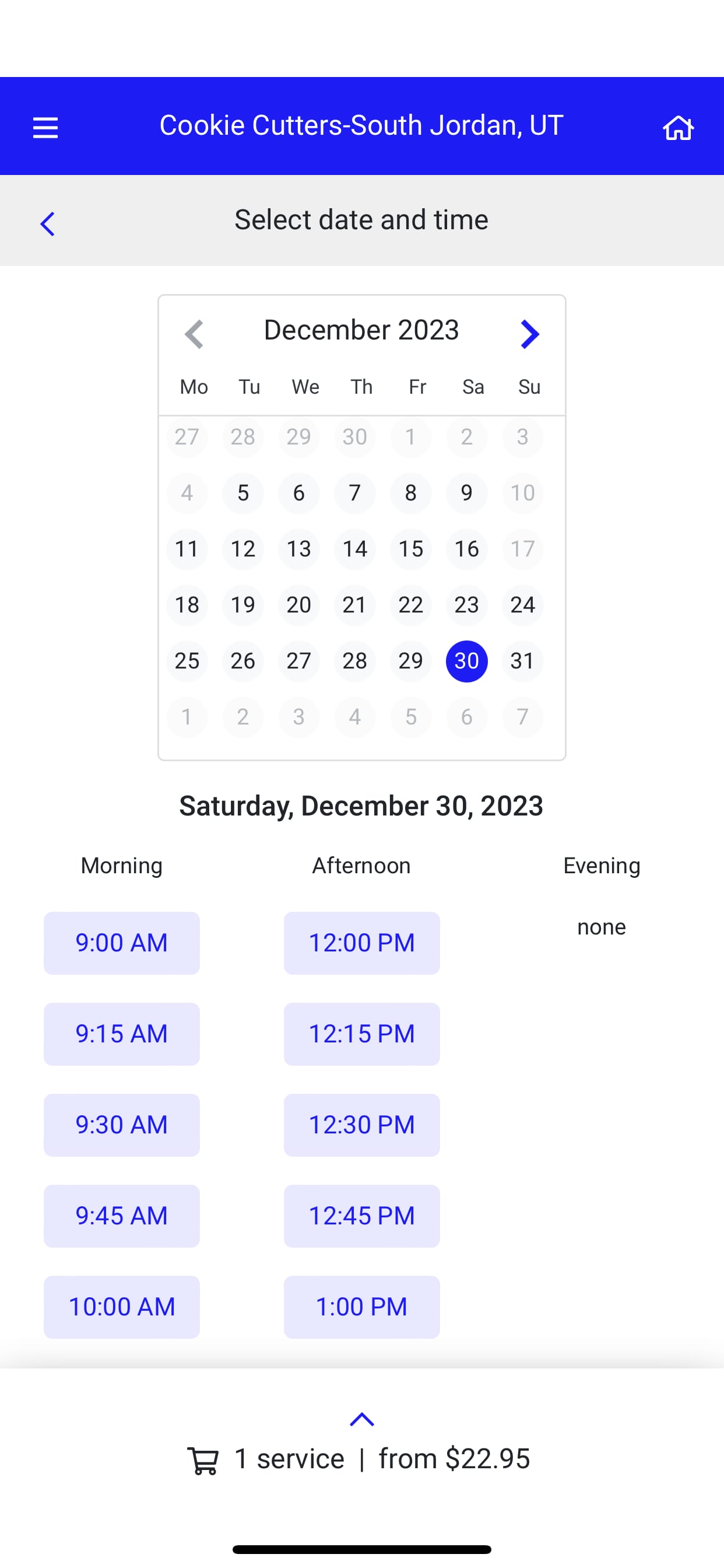Pick December 31 as the appointment date
724x1568 pixels.
click(x=523, y=661)
